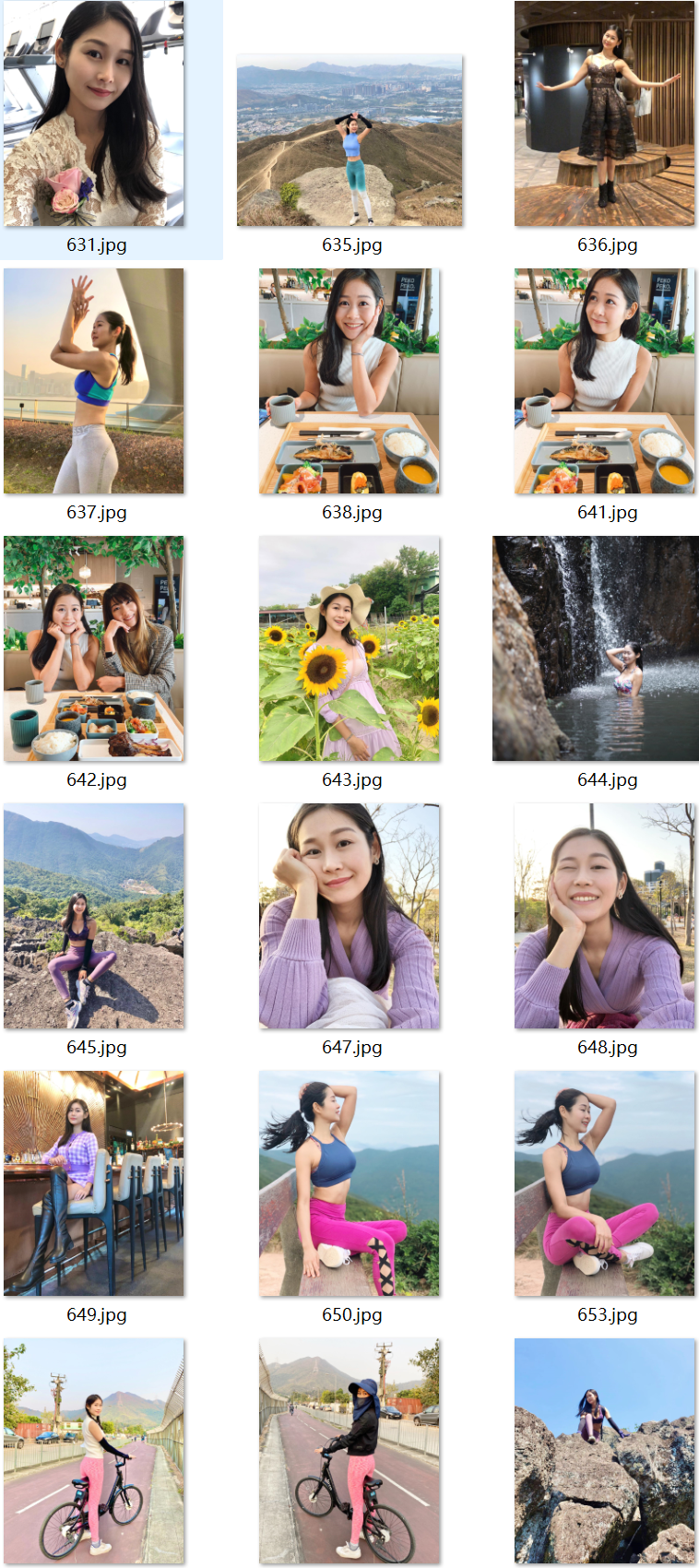The image size is (699, 1568).
Task: Open the image 647.jpg
Action: [349, 916]
